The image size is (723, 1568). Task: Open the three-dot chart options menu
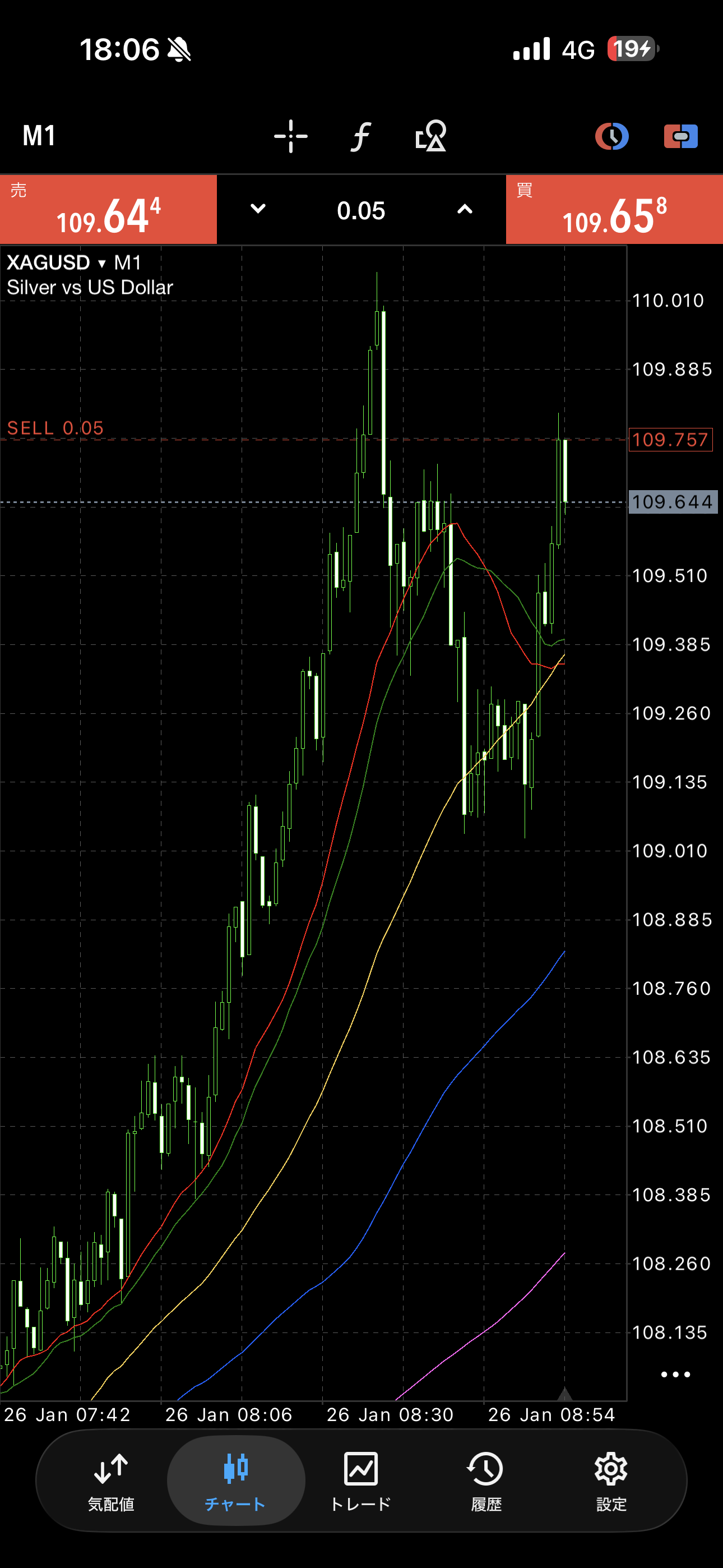click(675, 1375)
